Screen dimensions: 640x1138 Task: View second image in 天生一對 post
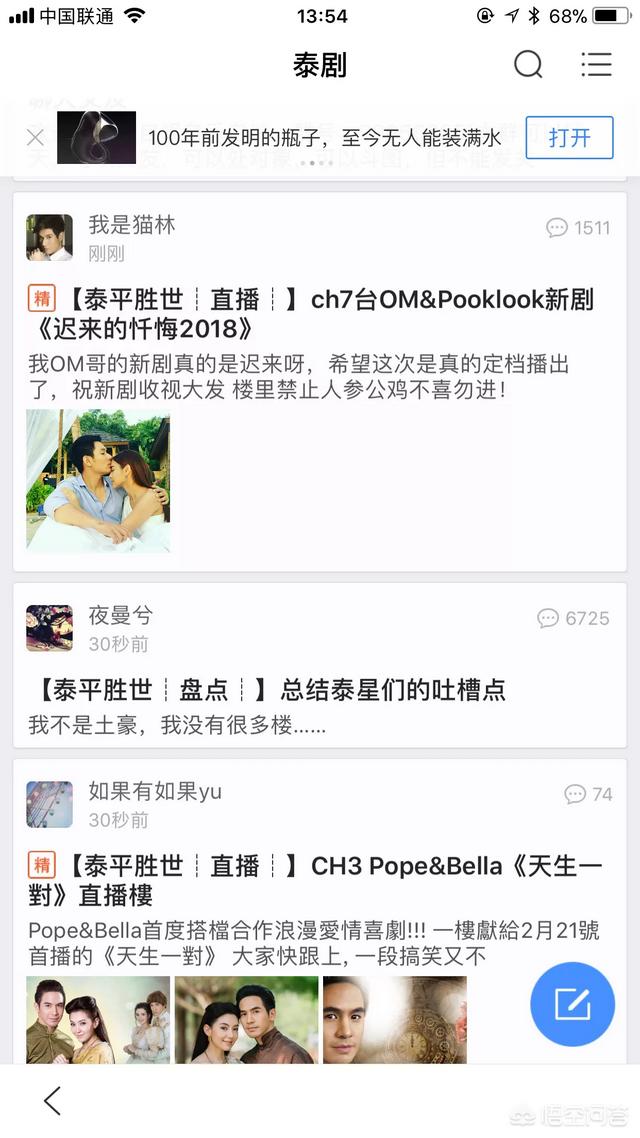coord(247,1020)
